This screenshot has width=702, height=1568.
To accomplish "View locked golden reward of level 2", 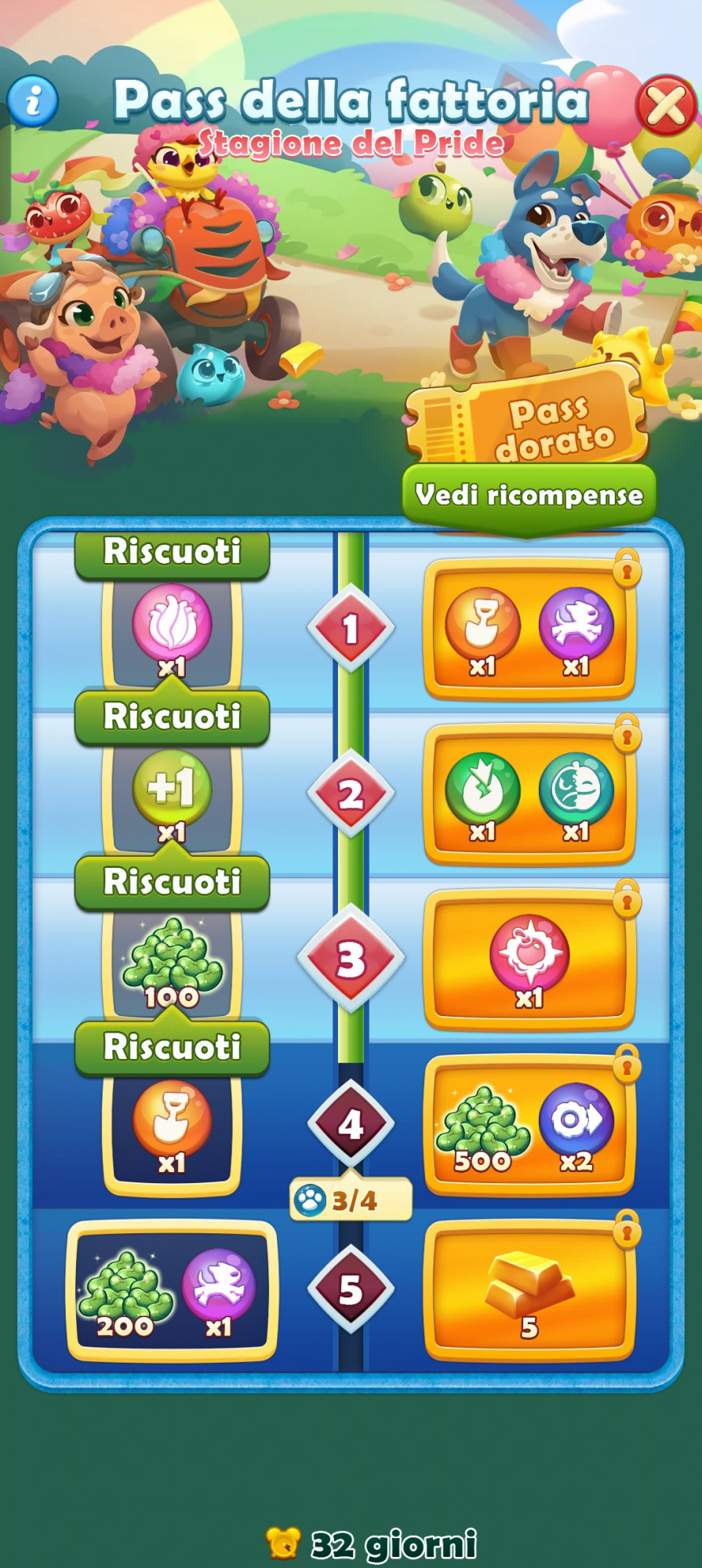I will pyautogui.click(x=529, y=794).
